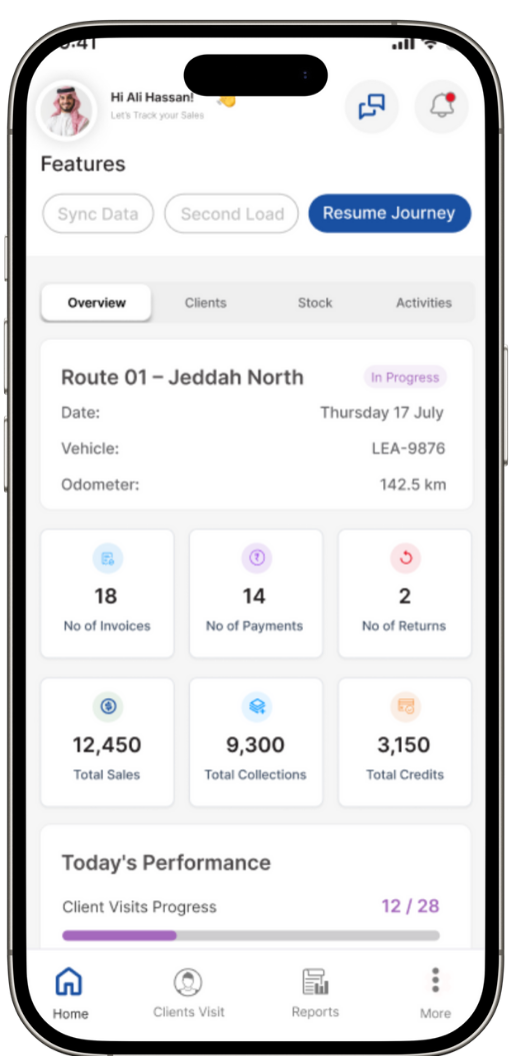Open the No of Invoices card
Viewport: 511px width, 1056px height.
coord(107,593)
